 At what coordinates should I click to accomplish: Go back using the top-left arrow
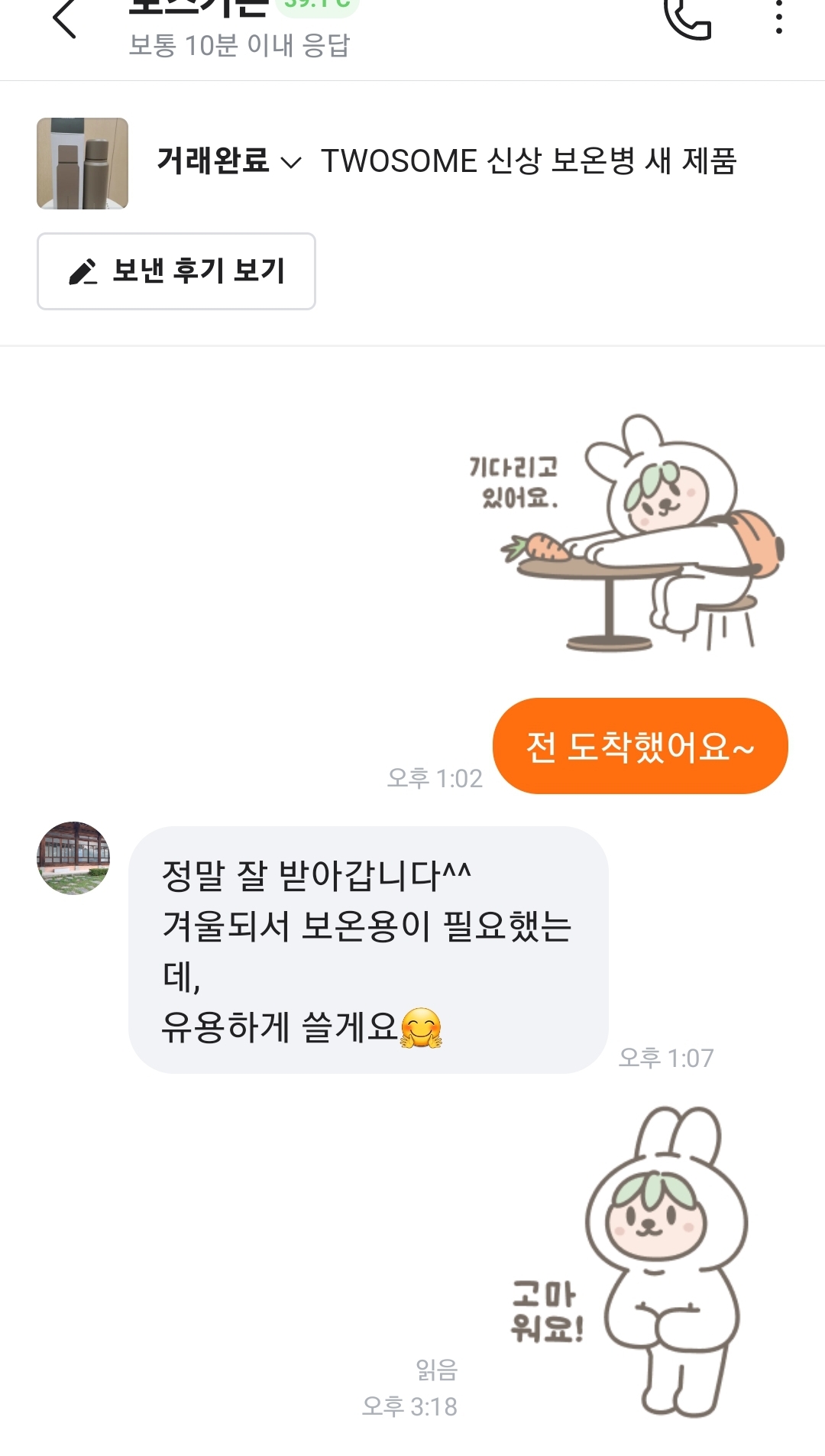[x=64, y=18]
